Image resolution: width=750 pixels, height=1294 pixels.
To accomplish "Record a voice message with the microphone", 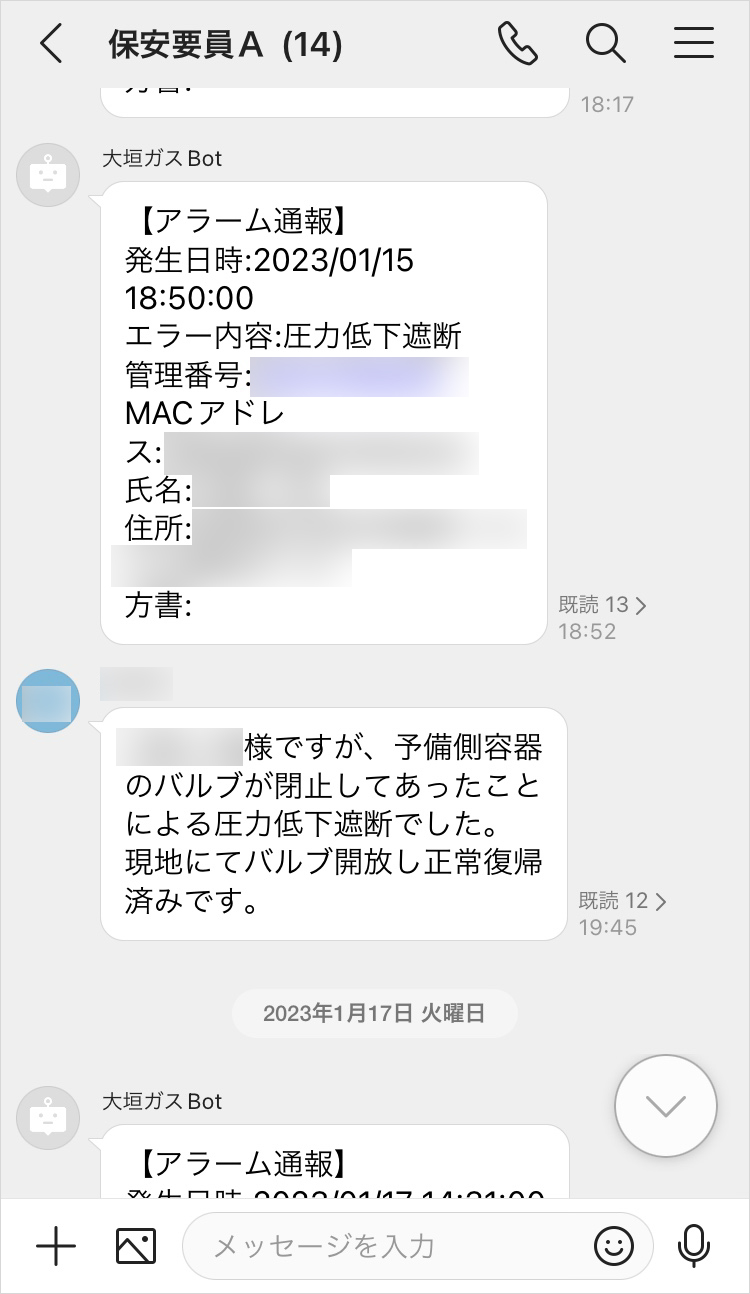I will click(693, 1246).
